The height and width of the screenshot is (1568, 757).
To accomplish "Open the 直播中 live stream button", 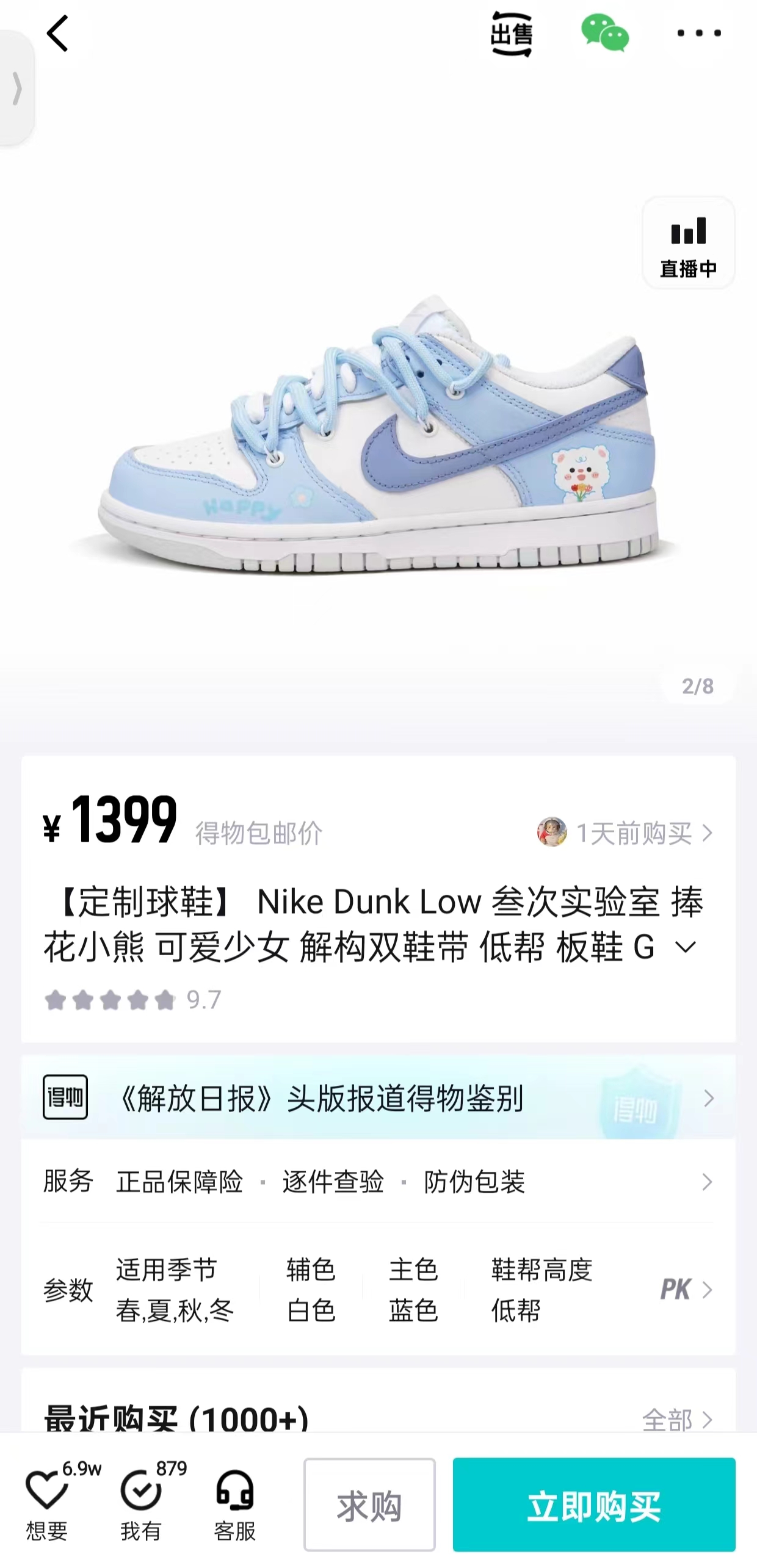I will pos(688,243).
